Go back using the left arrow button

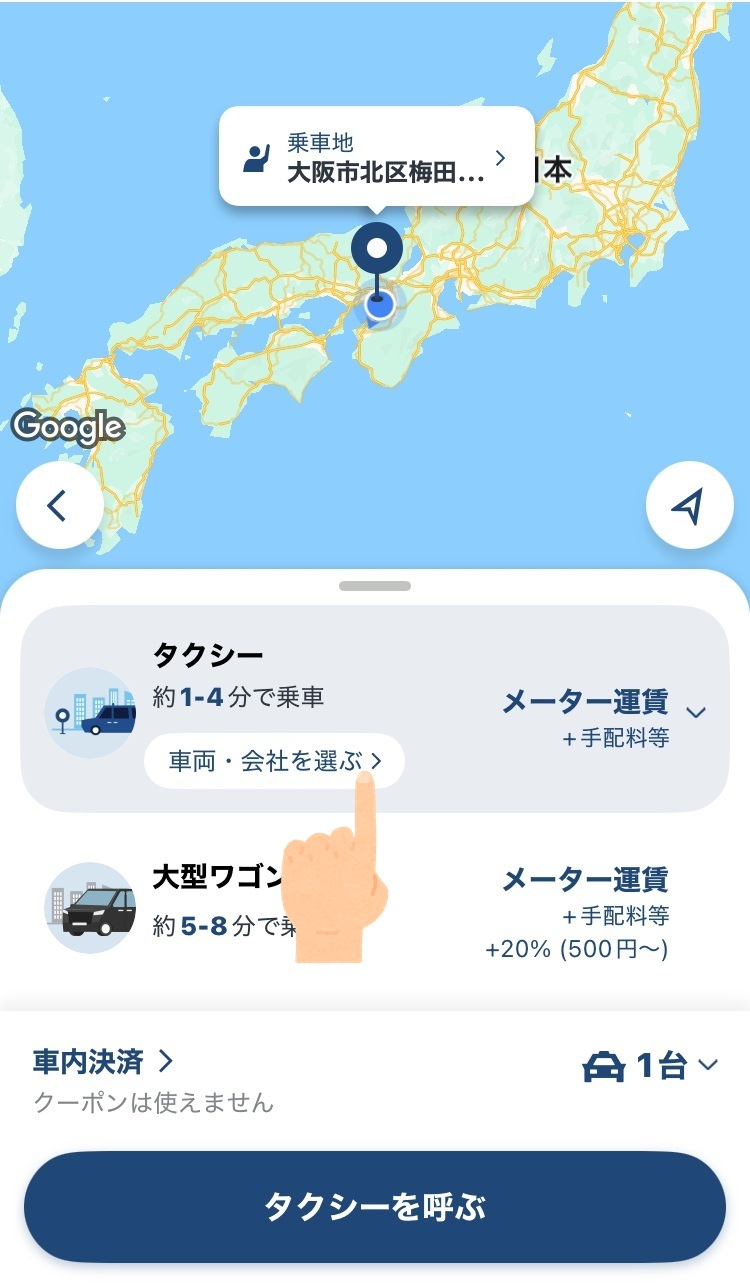(x=59, y=506)
